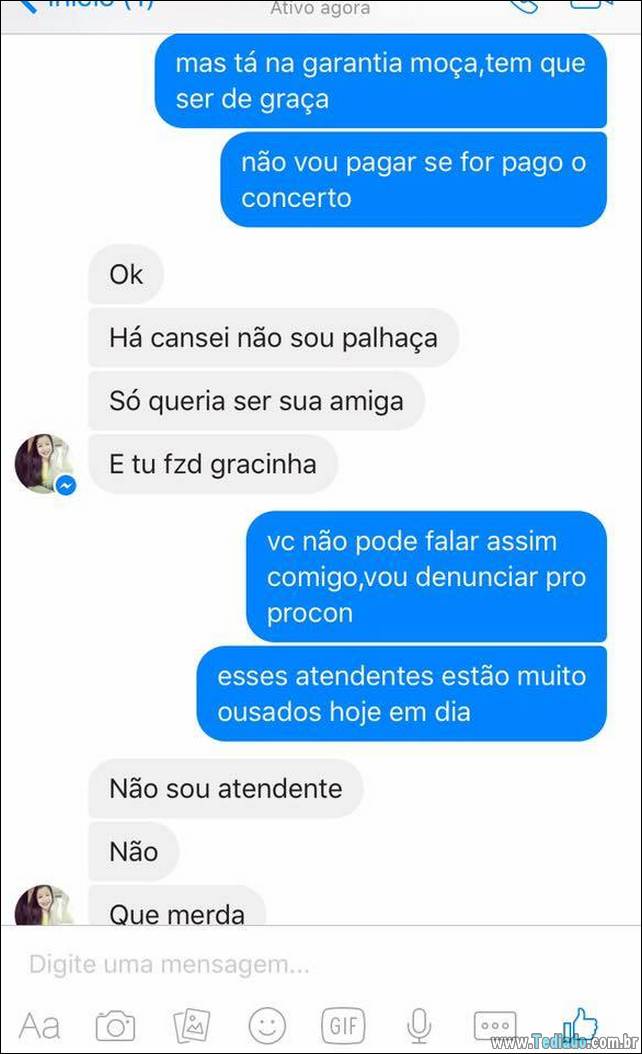
Task: Open contact's profile picture beside 'E tu fzd gracinha'
Action: [44, 464]
